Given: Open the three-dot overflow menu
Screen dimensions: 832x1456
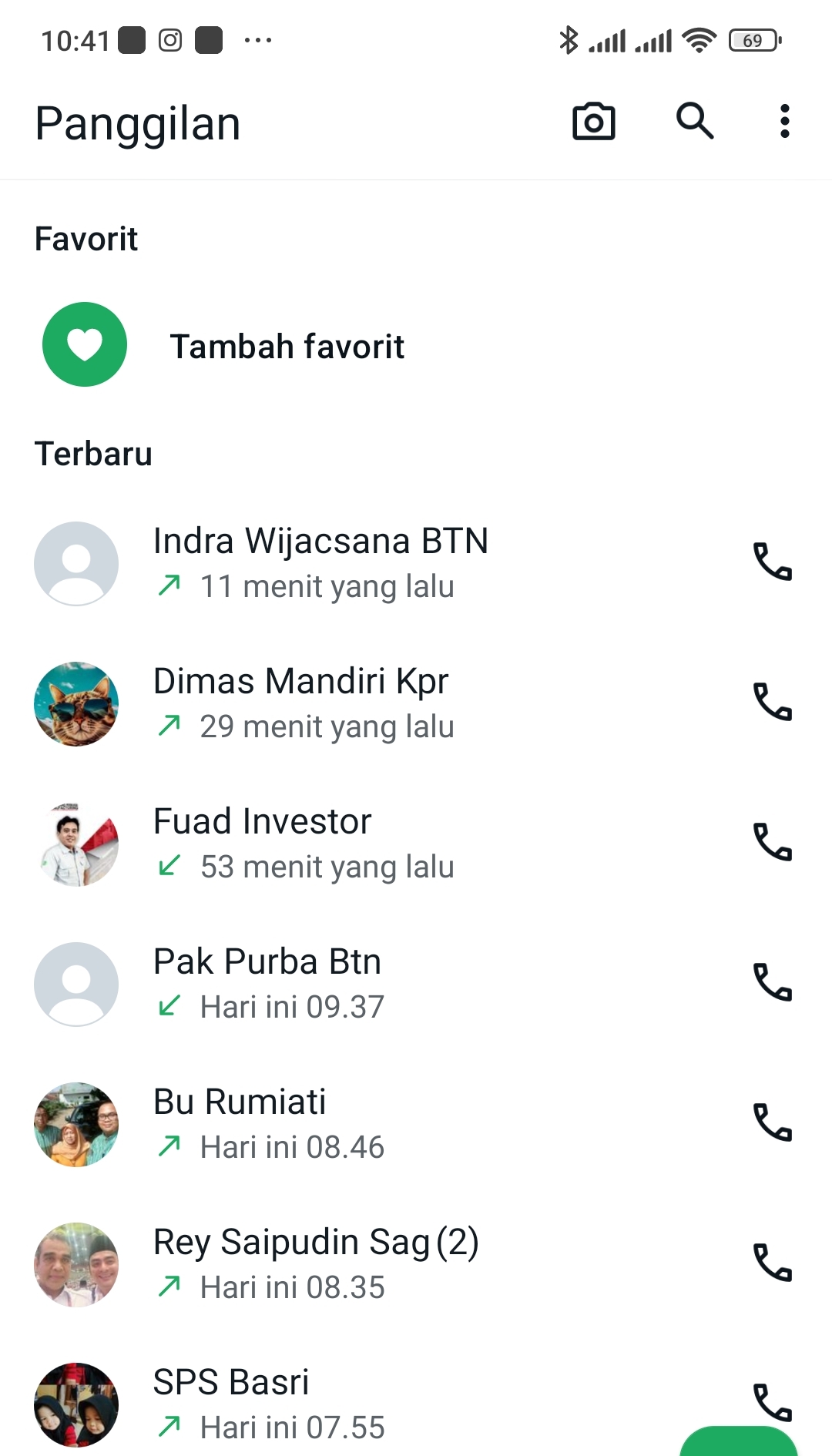Looking at the screenshot, I should (784, 122).
